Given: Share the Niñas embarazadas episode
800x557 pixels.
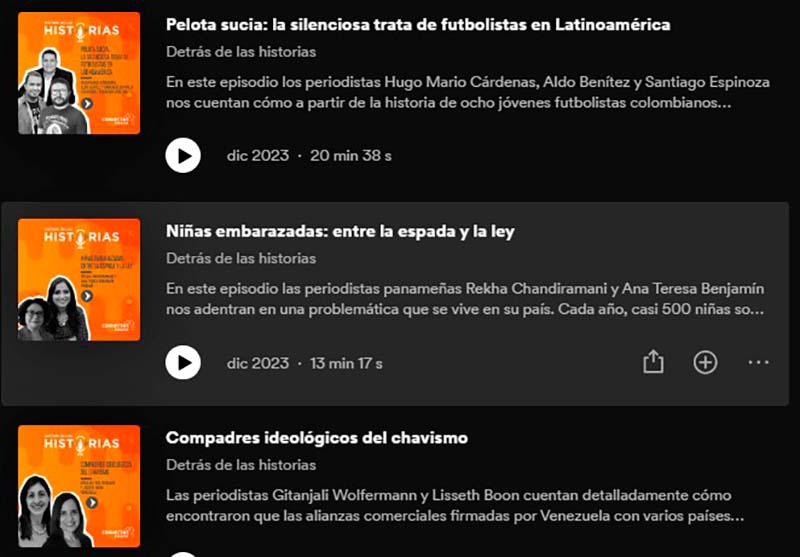Looking at the screenshot, I should (x=653, y=362).
